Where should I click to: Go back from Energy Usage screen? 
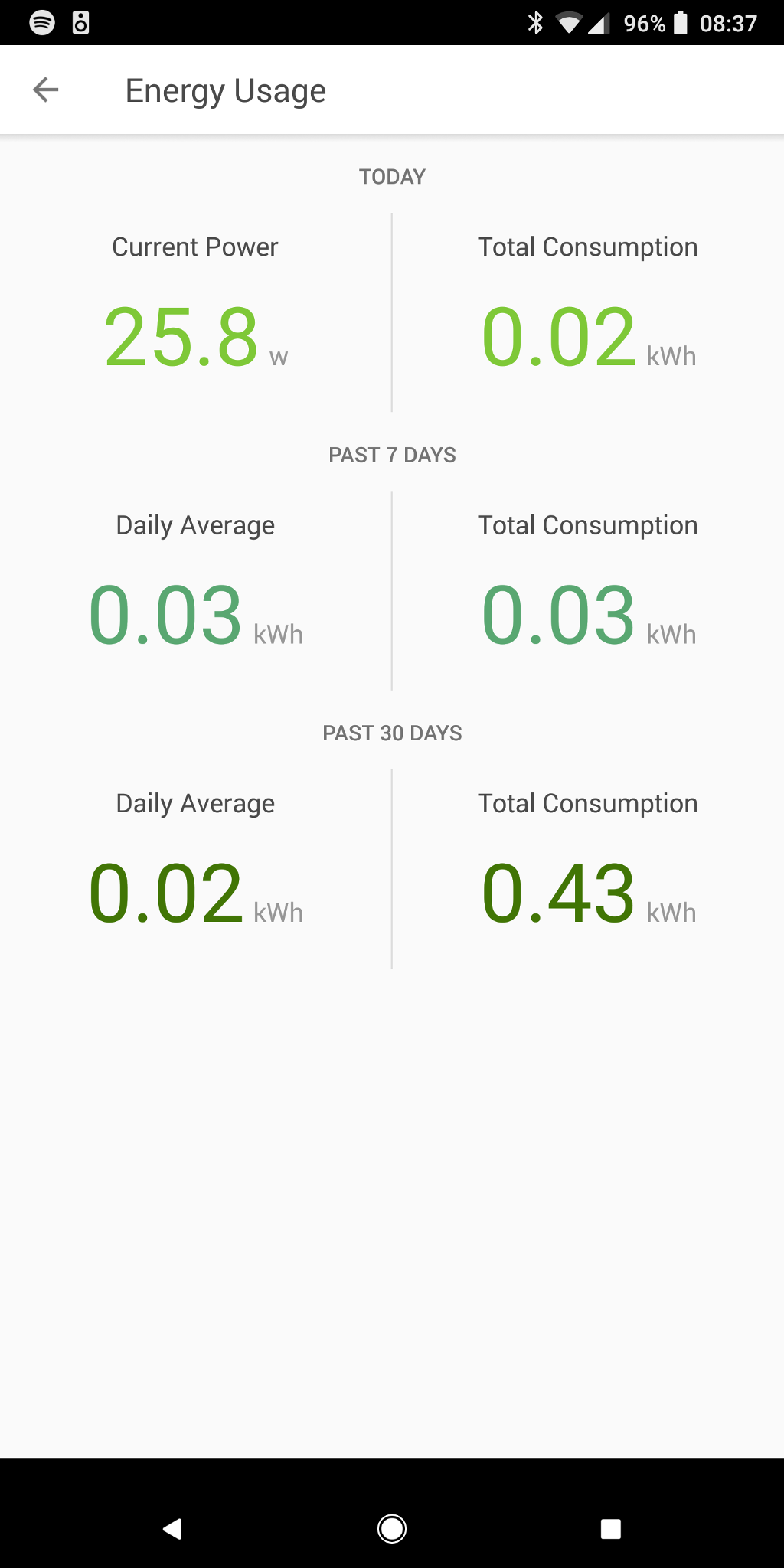click(46, 90)
